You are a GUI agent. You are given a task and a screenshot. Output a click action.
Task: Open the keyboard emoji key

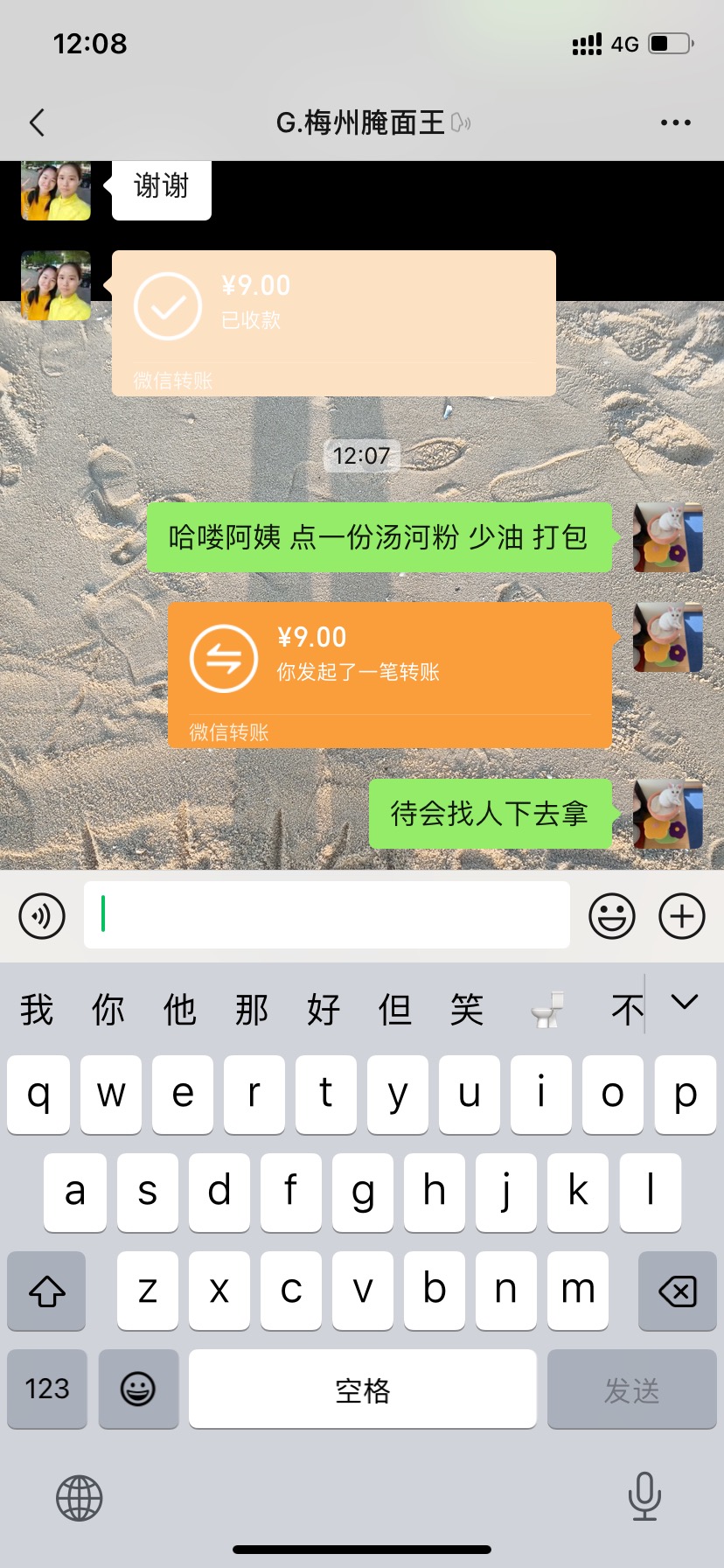138,1389
